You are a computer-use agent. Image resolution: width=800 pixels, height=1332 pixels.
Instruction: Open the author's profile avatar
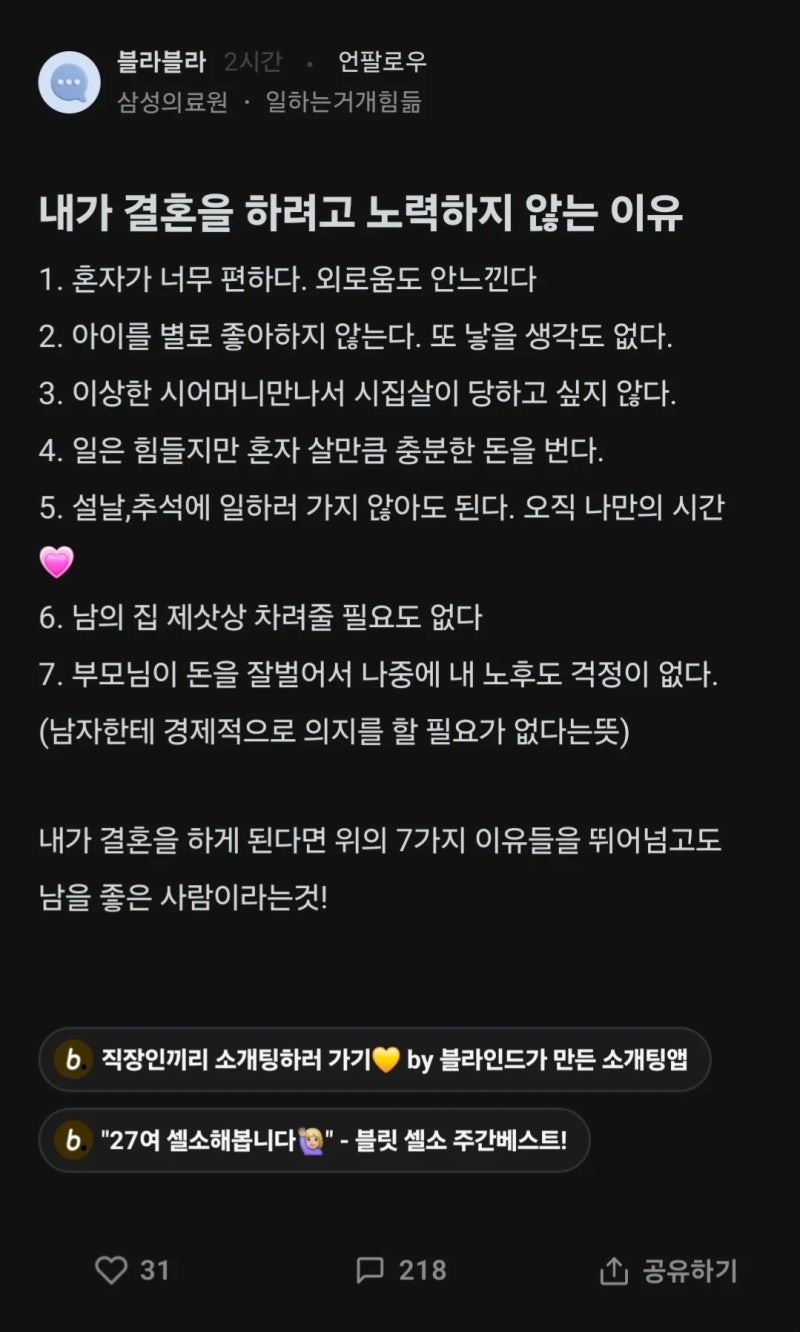point(69,82)
